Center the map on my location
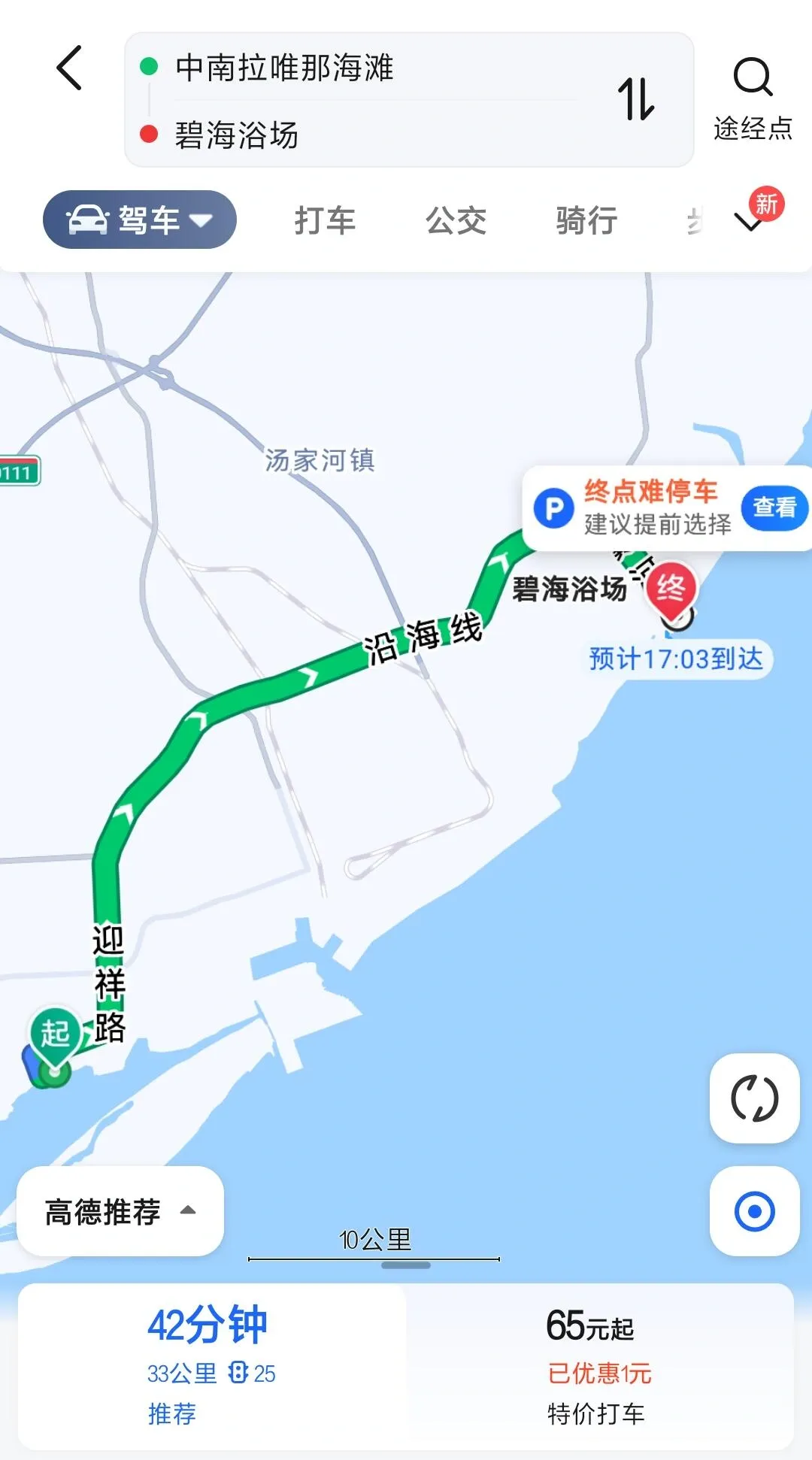 click(x=754, y=1211)
